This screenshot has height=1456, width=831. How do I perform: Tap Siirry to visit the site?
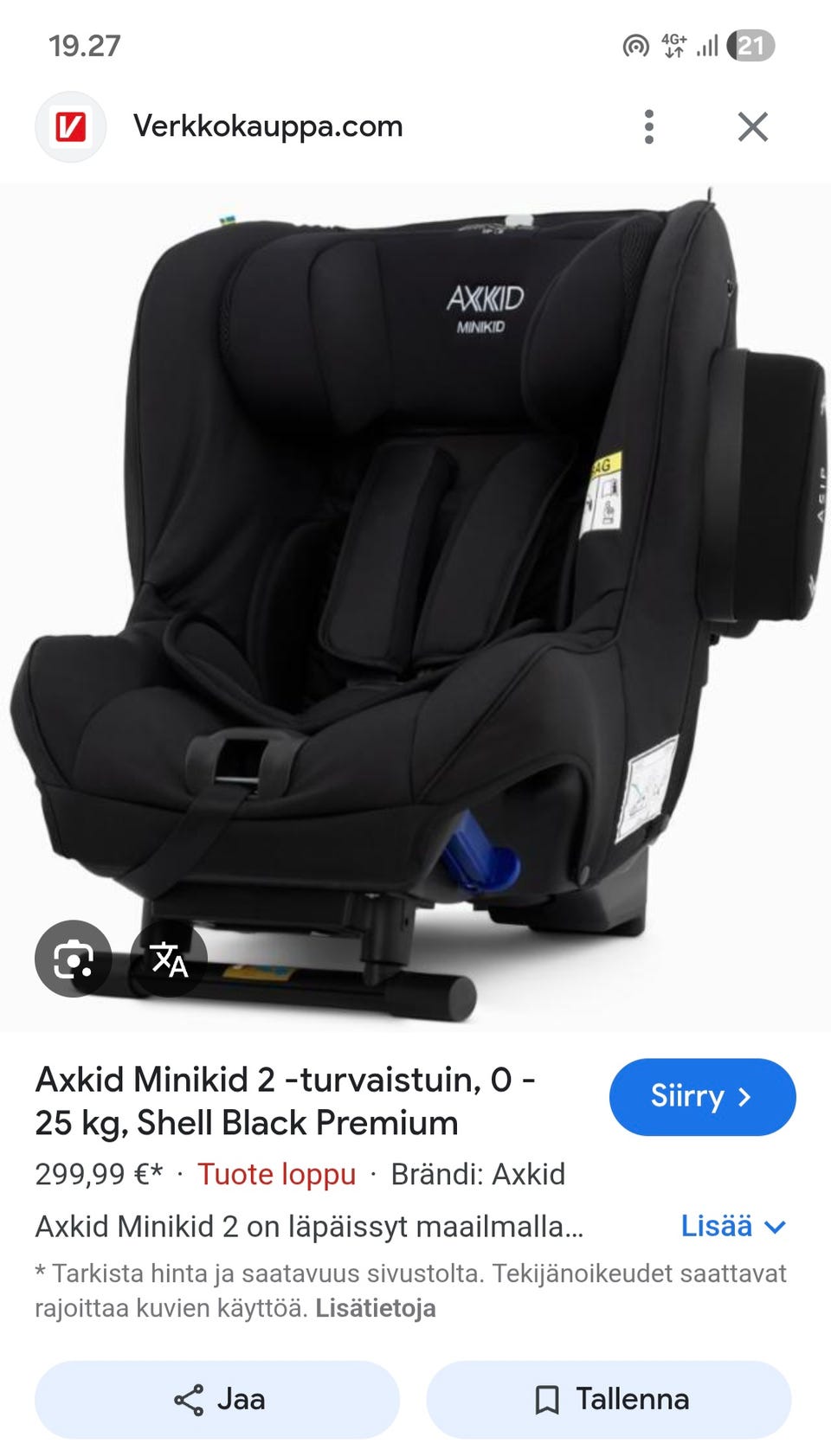click(x=702, y=1096)
